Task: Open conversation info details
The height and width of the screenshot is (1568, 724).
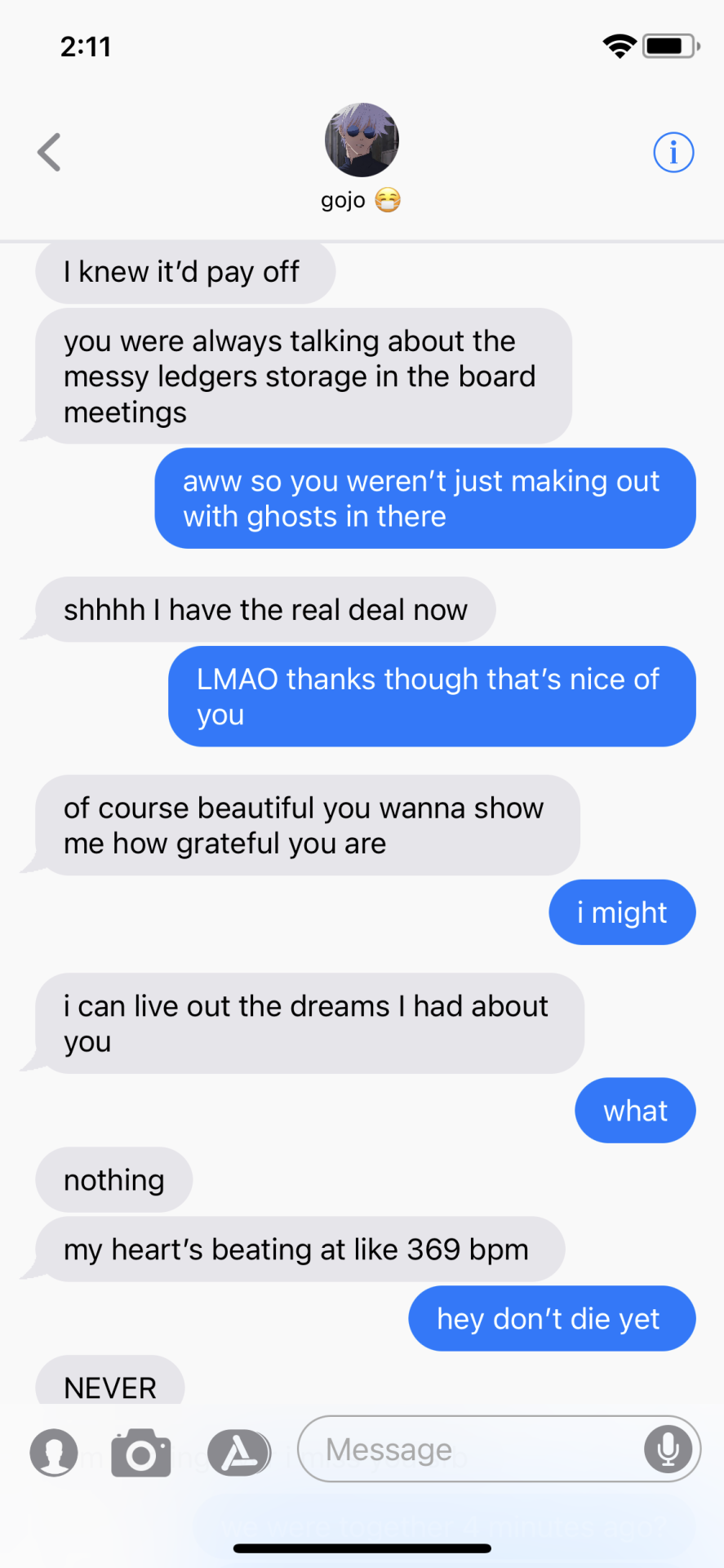Action: (673, 152)
